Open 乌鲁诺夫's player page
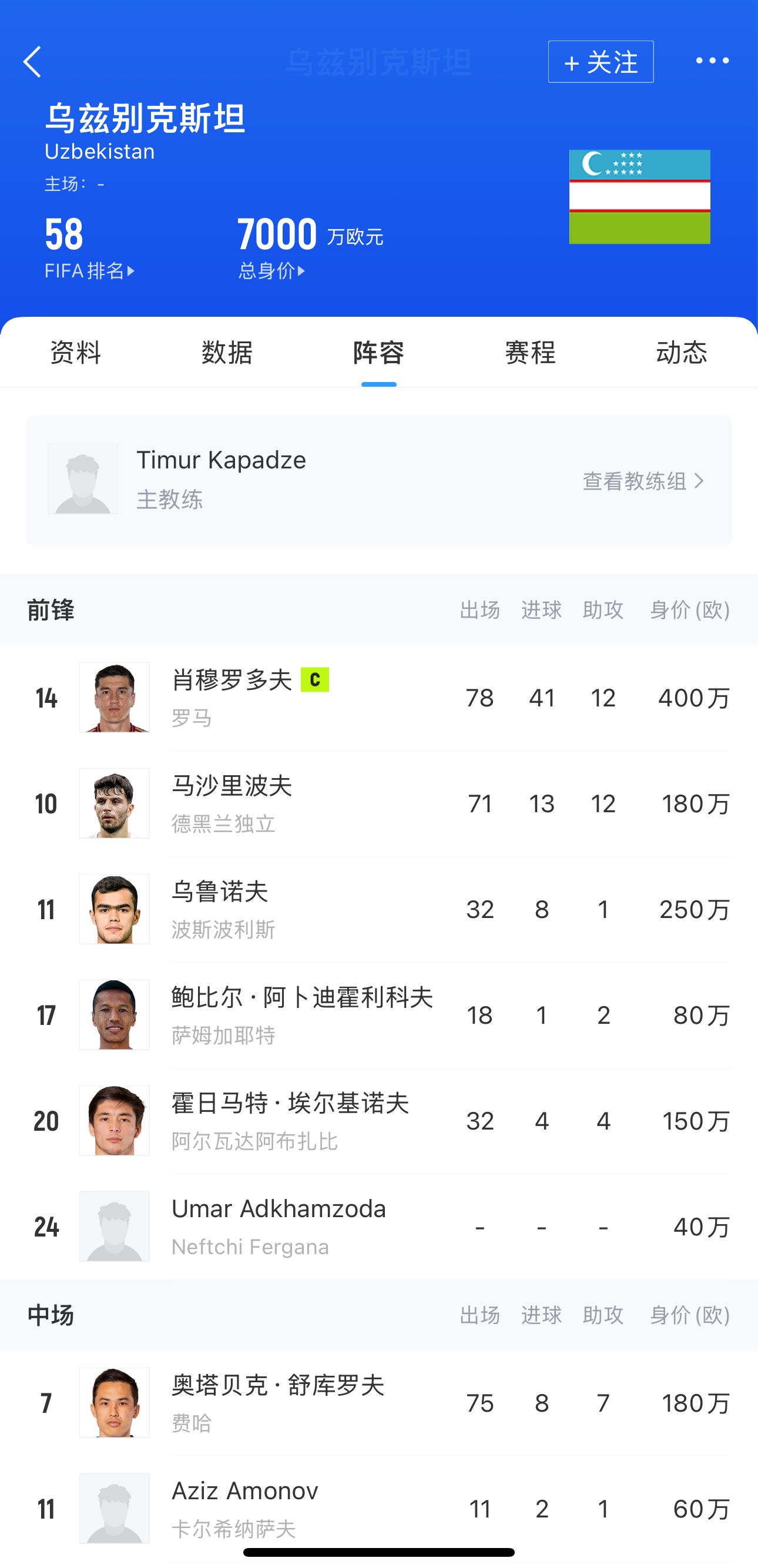758x1568 pixels. tap(378, 909)
